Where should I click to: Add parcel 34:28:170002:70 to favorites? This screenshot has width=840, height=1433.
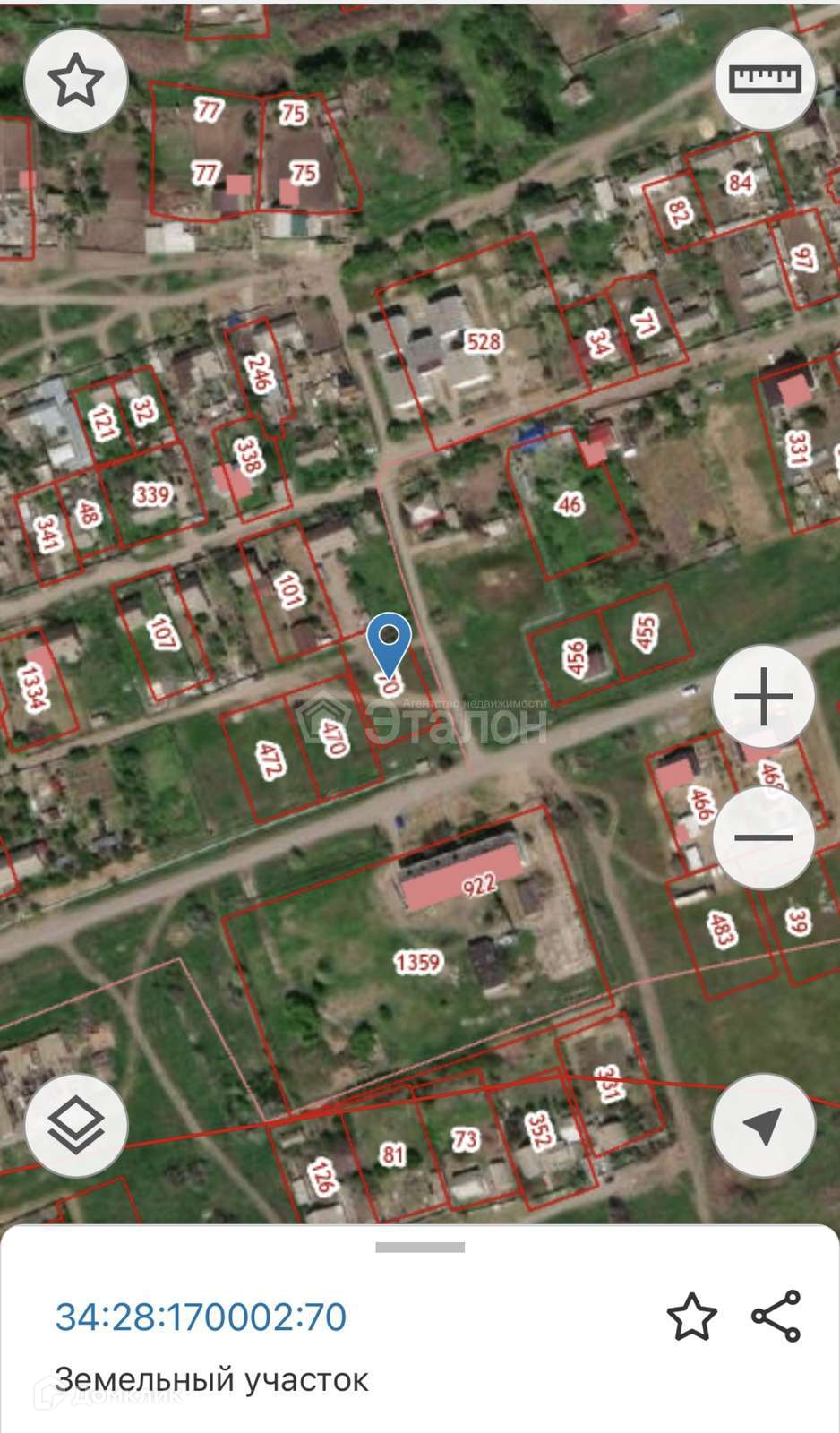tap(692, 1317)
